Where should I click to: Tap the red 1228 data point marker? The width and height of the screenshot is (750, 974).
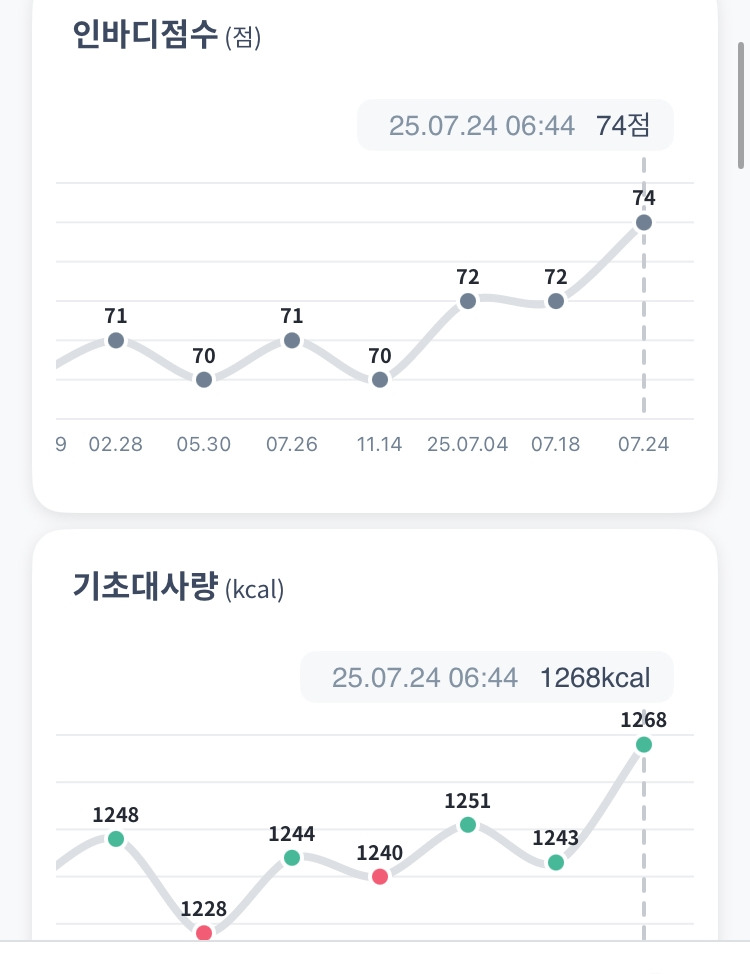tap(203, 931)
